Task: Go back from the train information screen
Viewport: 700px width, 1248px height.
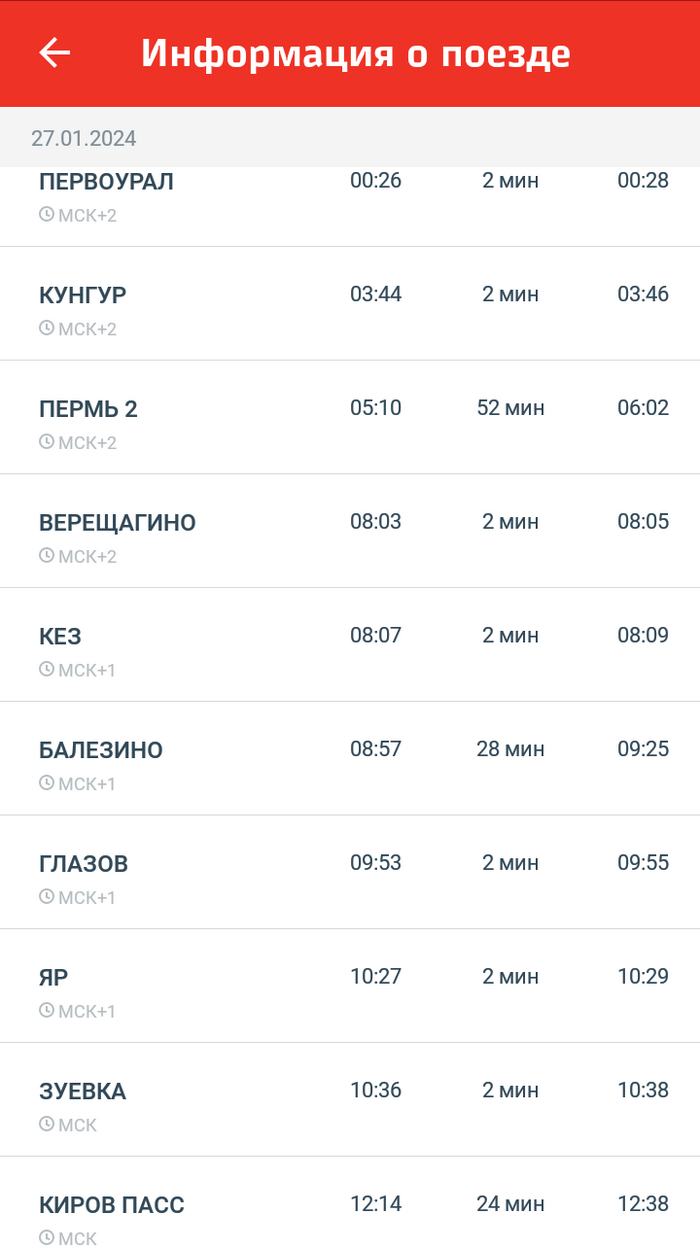Action: (55, 53)
